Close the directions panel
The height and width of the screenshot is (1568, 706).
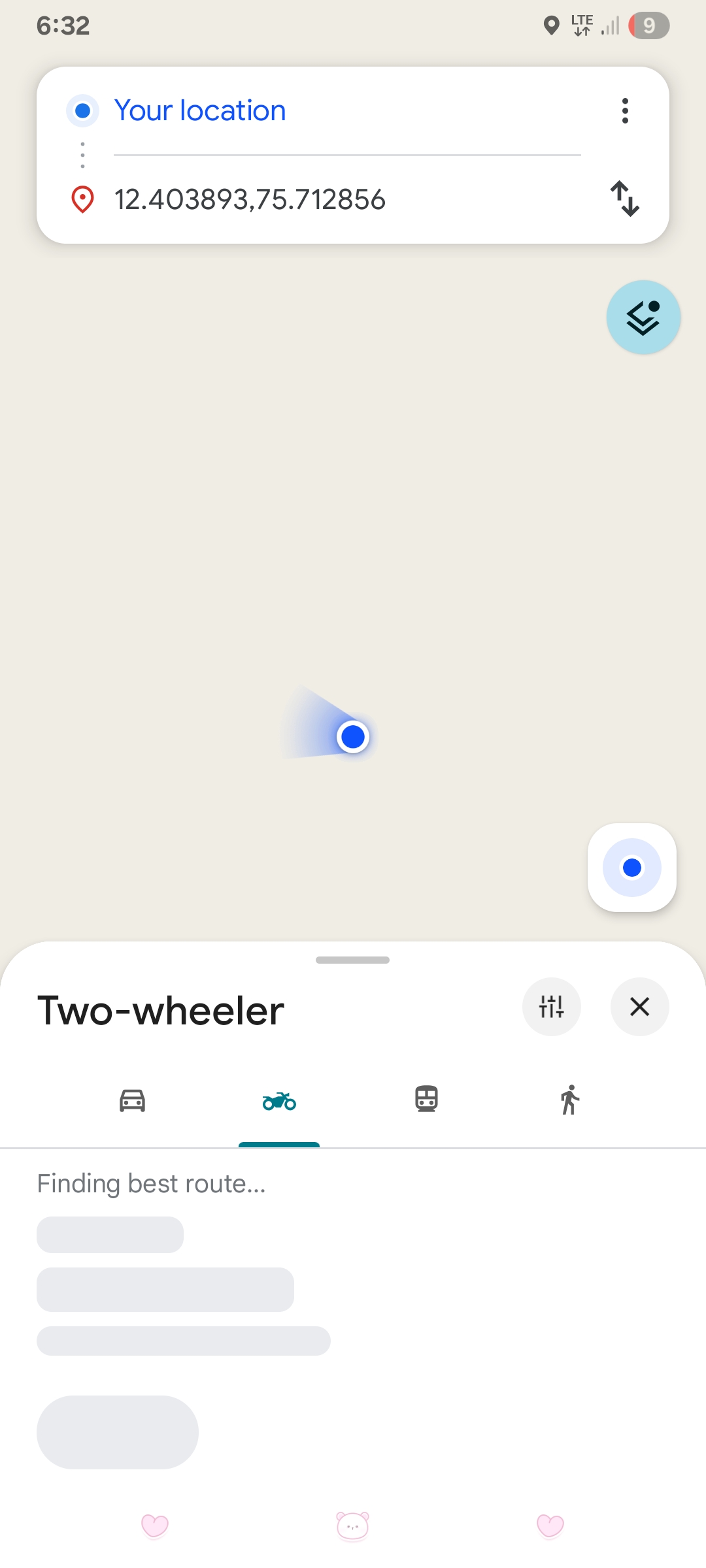coord(639,1007)
